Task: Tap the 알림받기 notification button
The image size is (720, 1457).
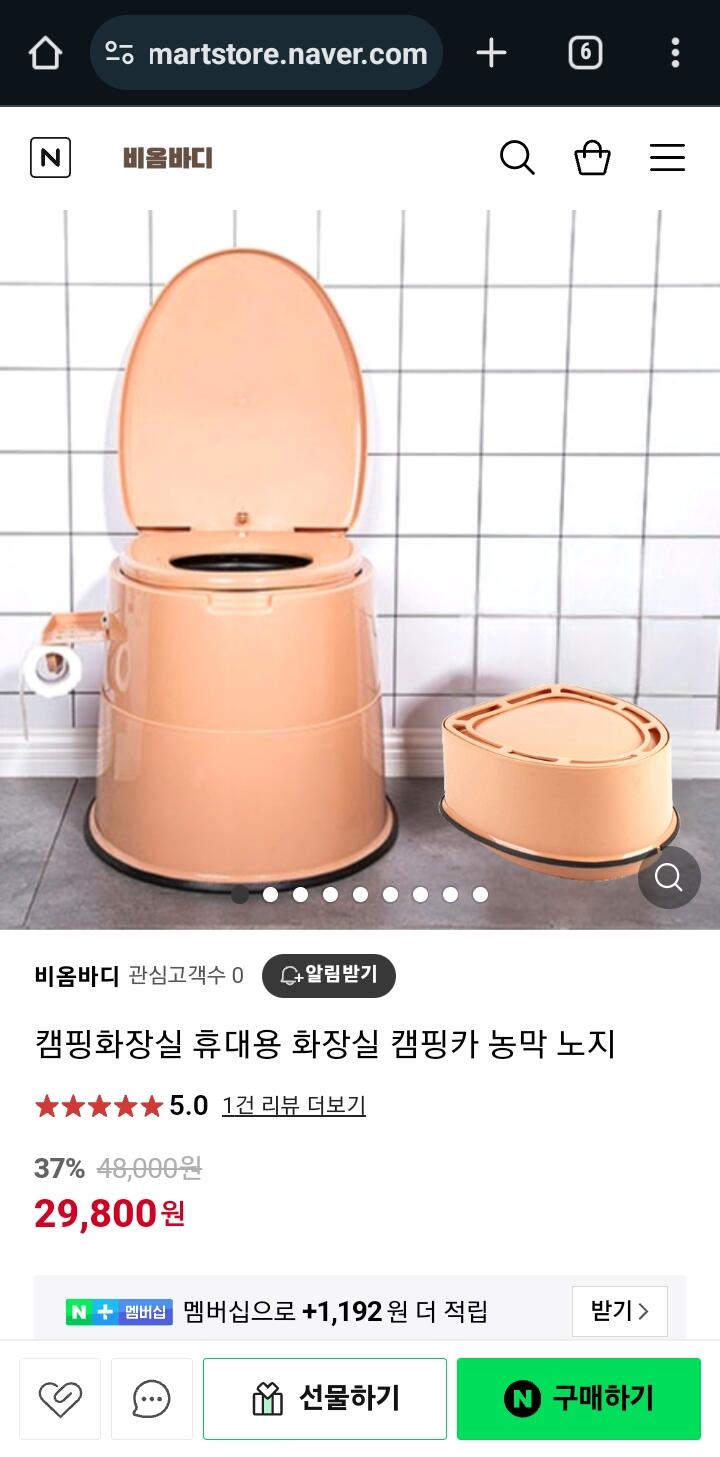Action: click(329, 976)
